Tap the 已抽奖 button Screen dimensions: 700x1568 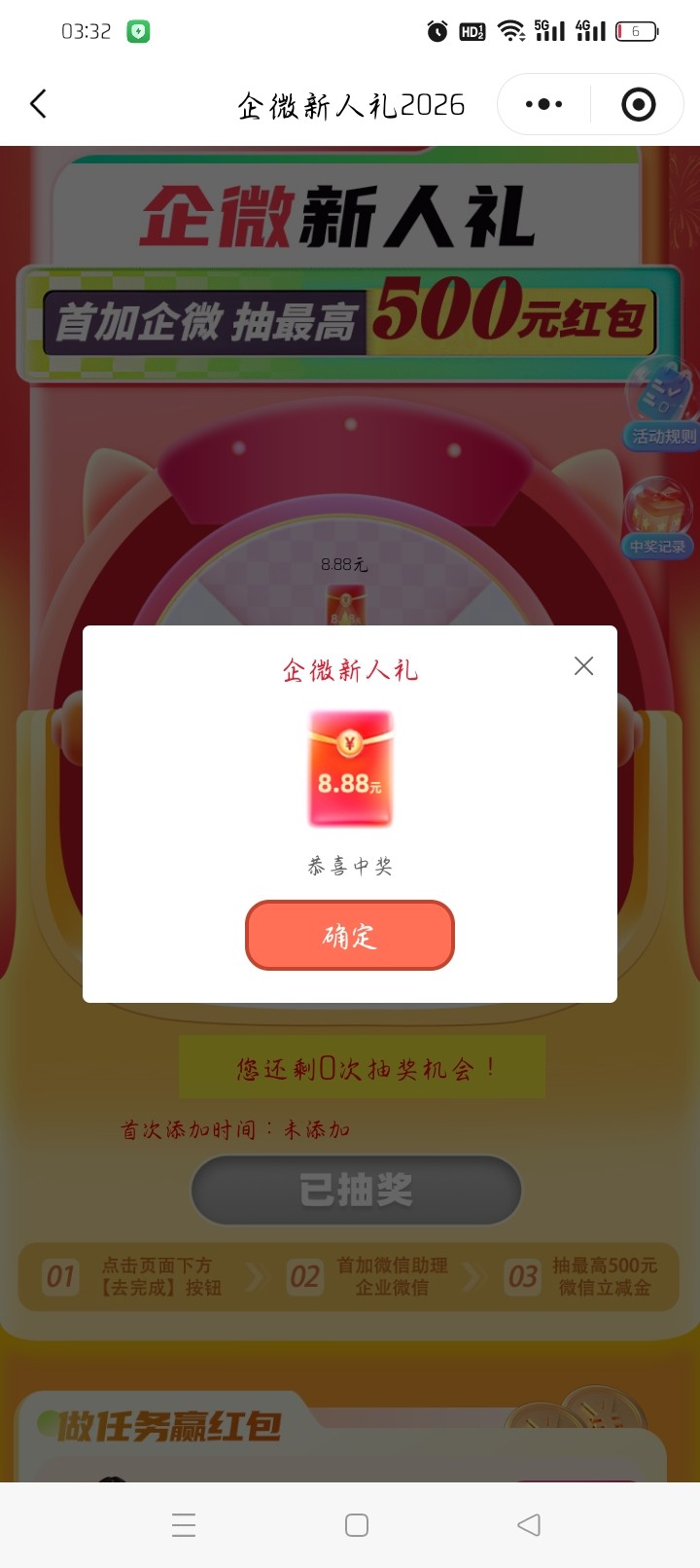point(356,1190)
